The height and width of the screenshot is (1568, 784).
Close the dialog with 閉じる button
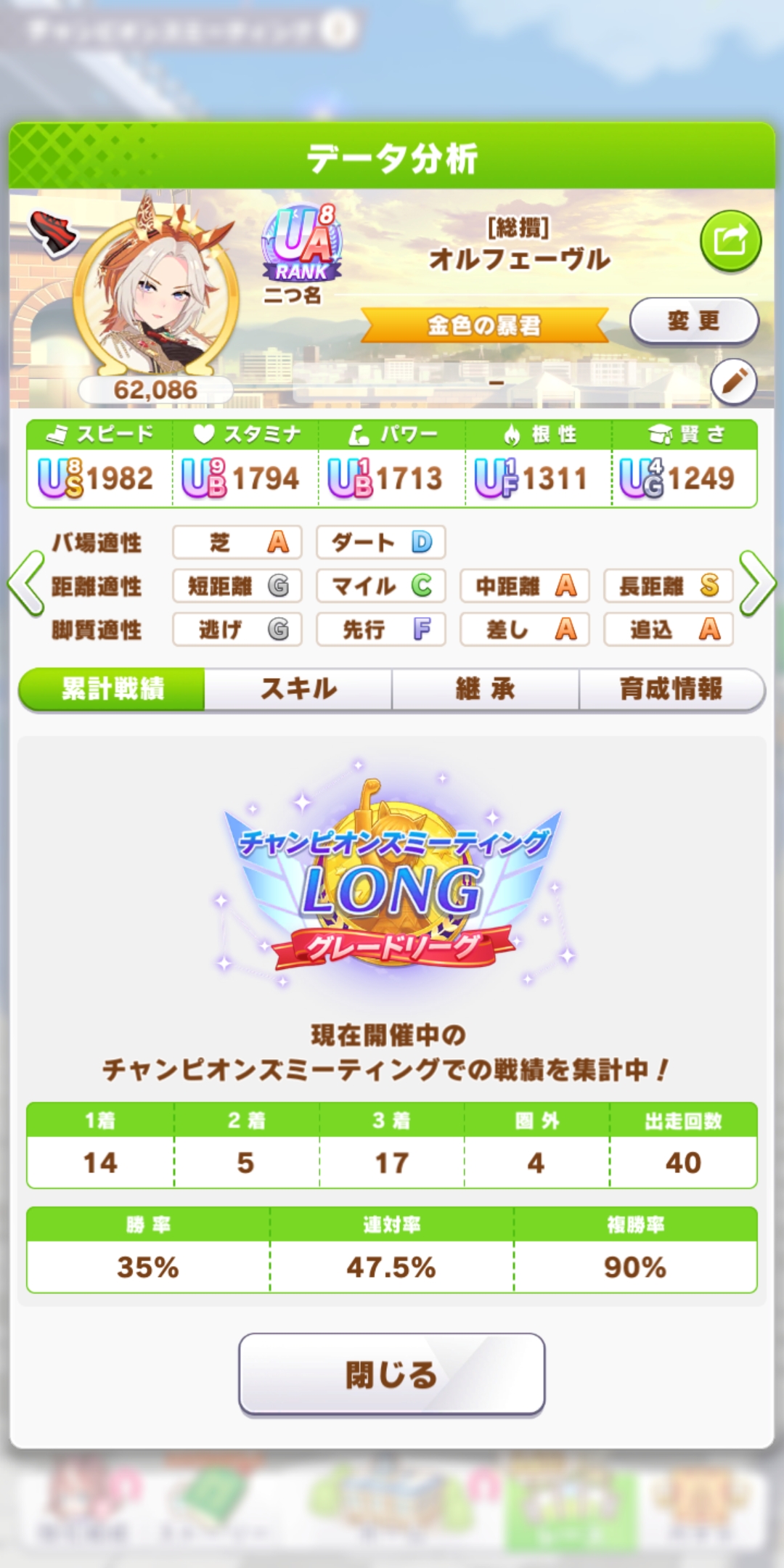click(391, 1374)
